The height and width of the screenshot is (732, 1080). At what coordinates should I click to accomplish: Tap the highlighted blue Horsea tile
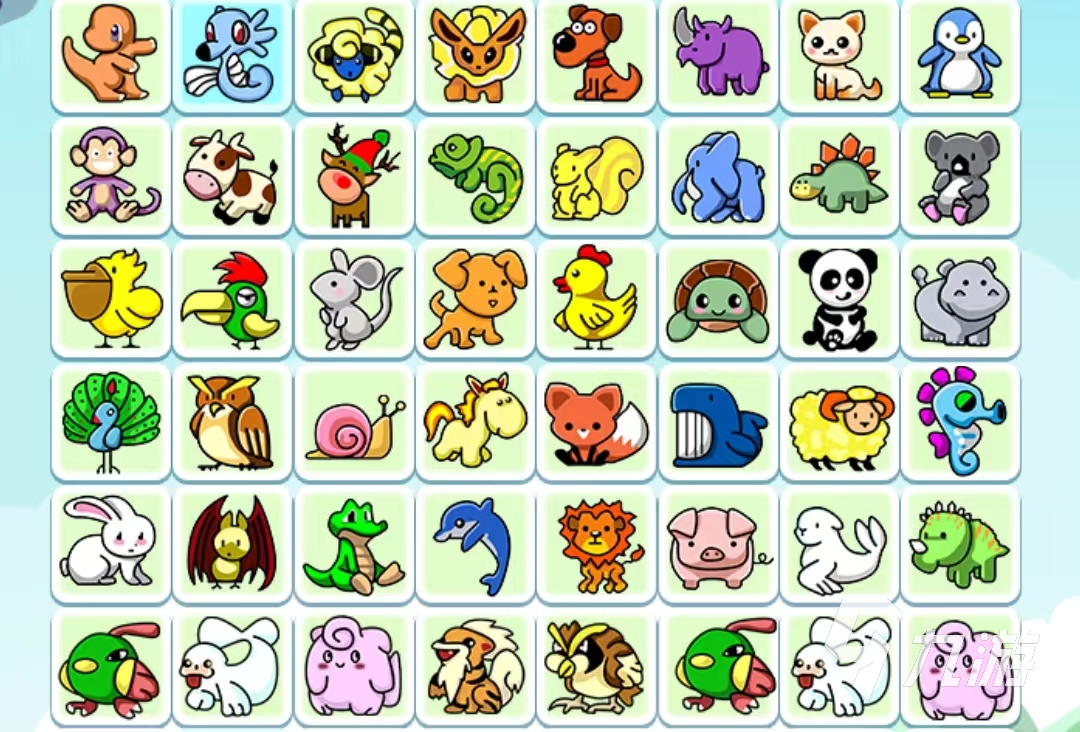pyautogui.click(x=231, y=53)
